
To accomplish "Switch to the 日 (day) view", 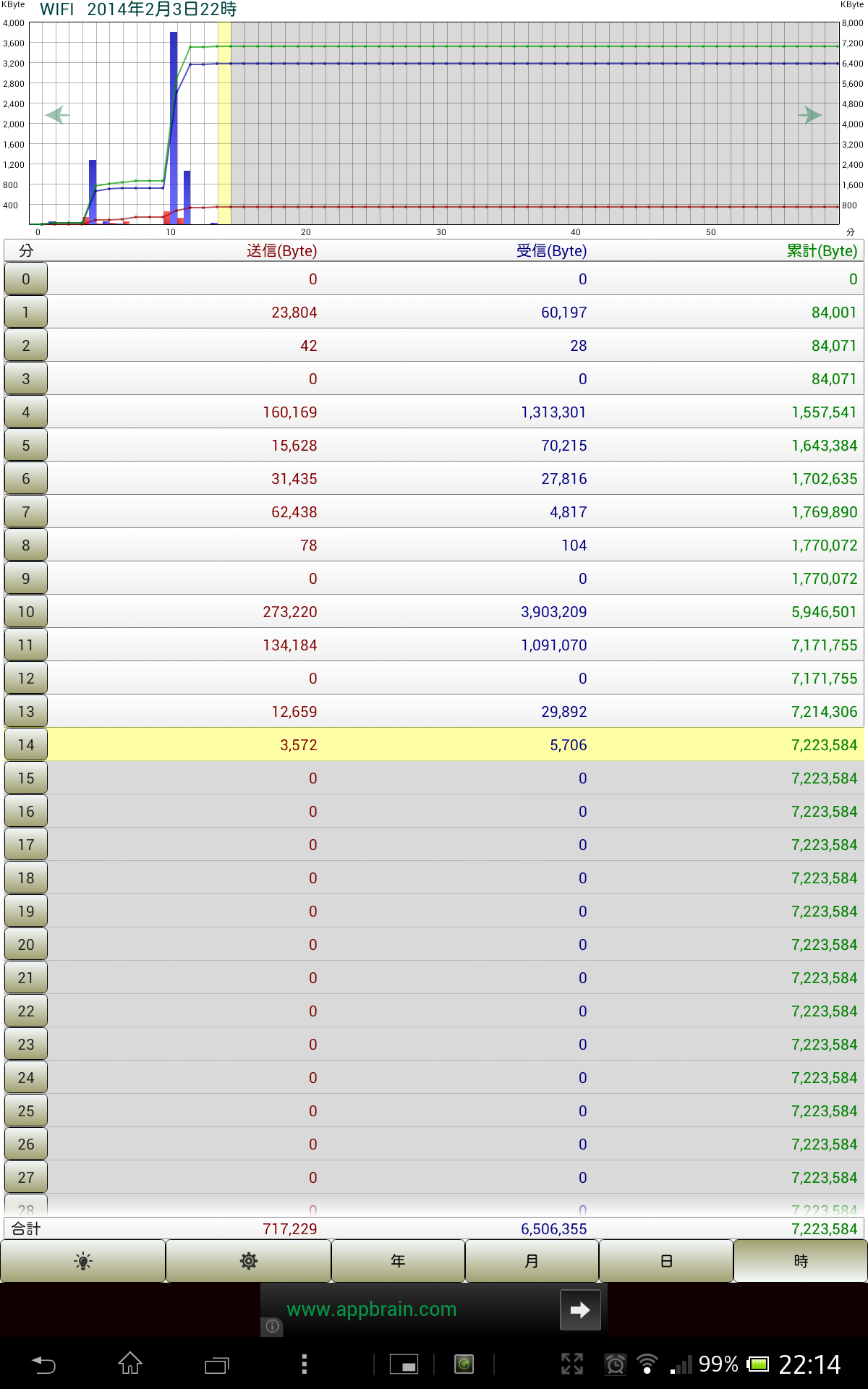I will click(666, 1261).
